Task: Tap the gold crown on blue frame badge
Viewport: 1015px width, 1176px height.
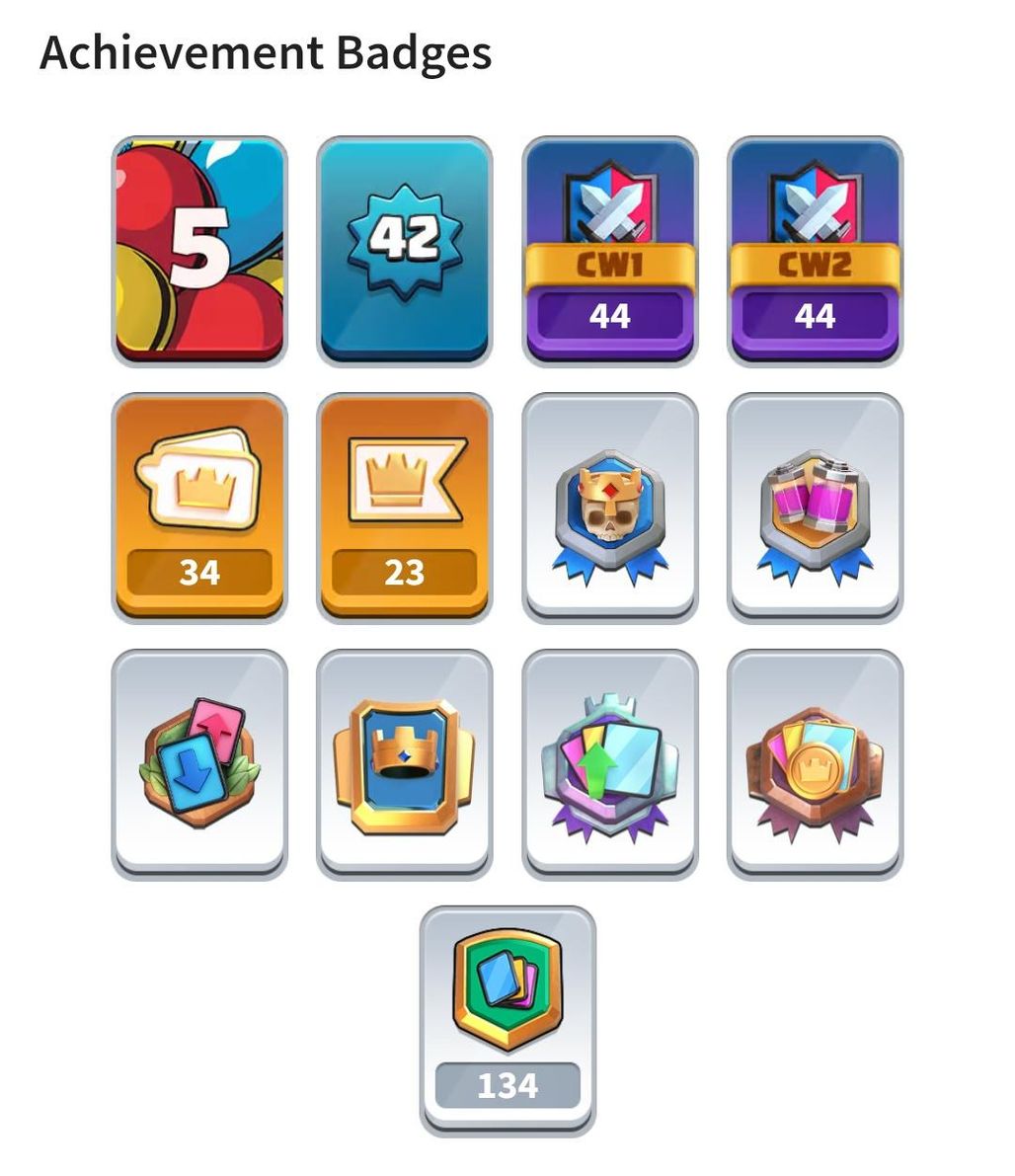Action: 405,762
